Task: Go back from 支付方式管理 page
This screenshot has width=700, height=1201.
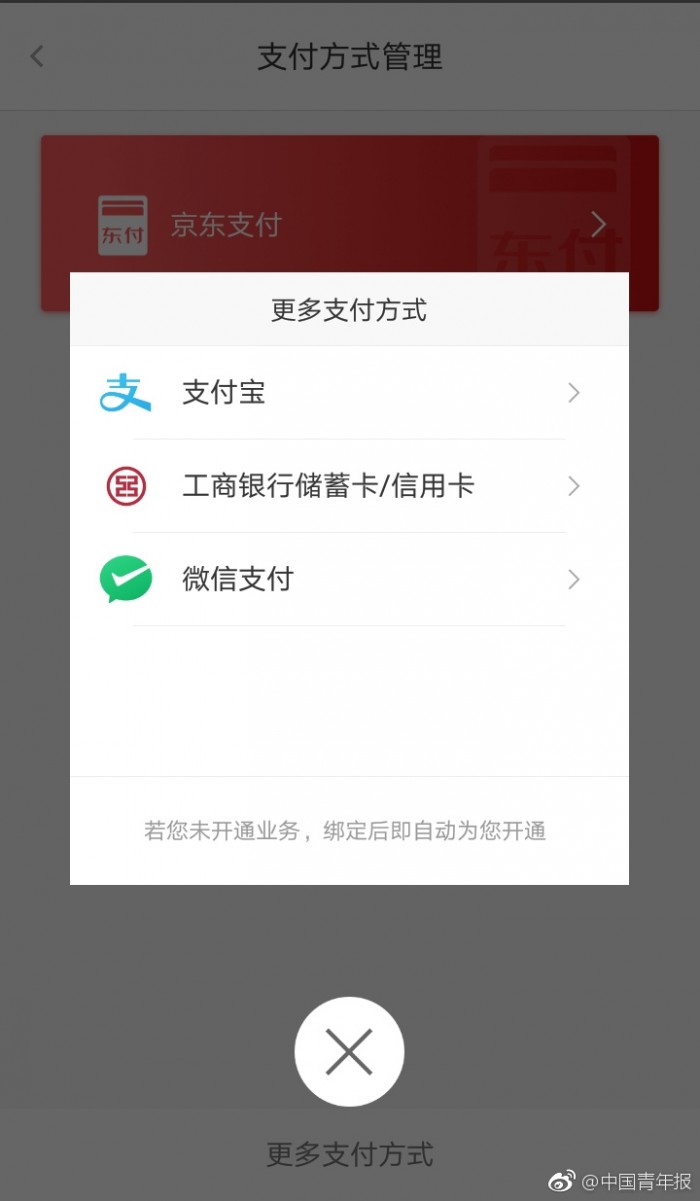Action: (x=37, y=56)
